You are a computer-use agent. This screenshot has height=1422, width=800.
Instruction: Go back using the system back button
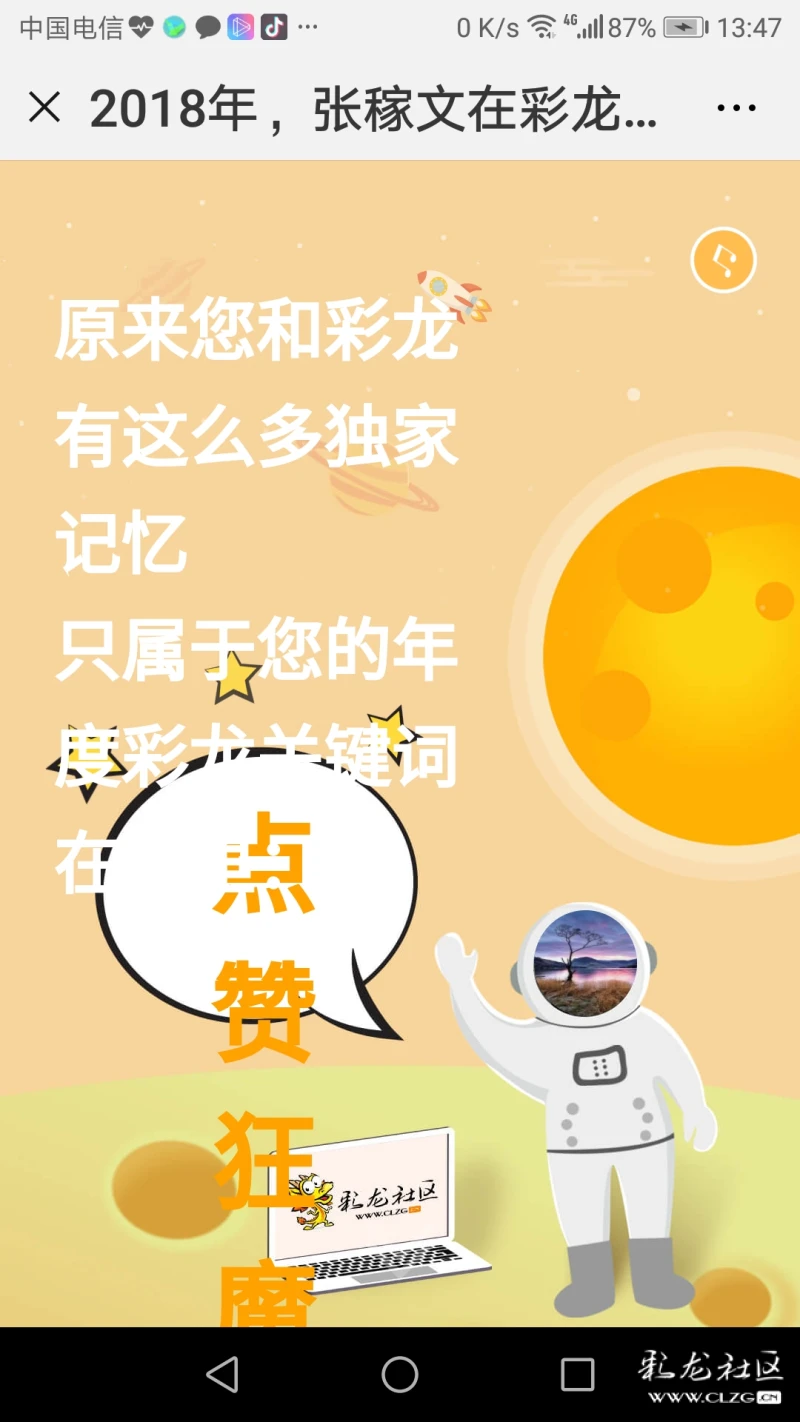(x=222, y=1374)
